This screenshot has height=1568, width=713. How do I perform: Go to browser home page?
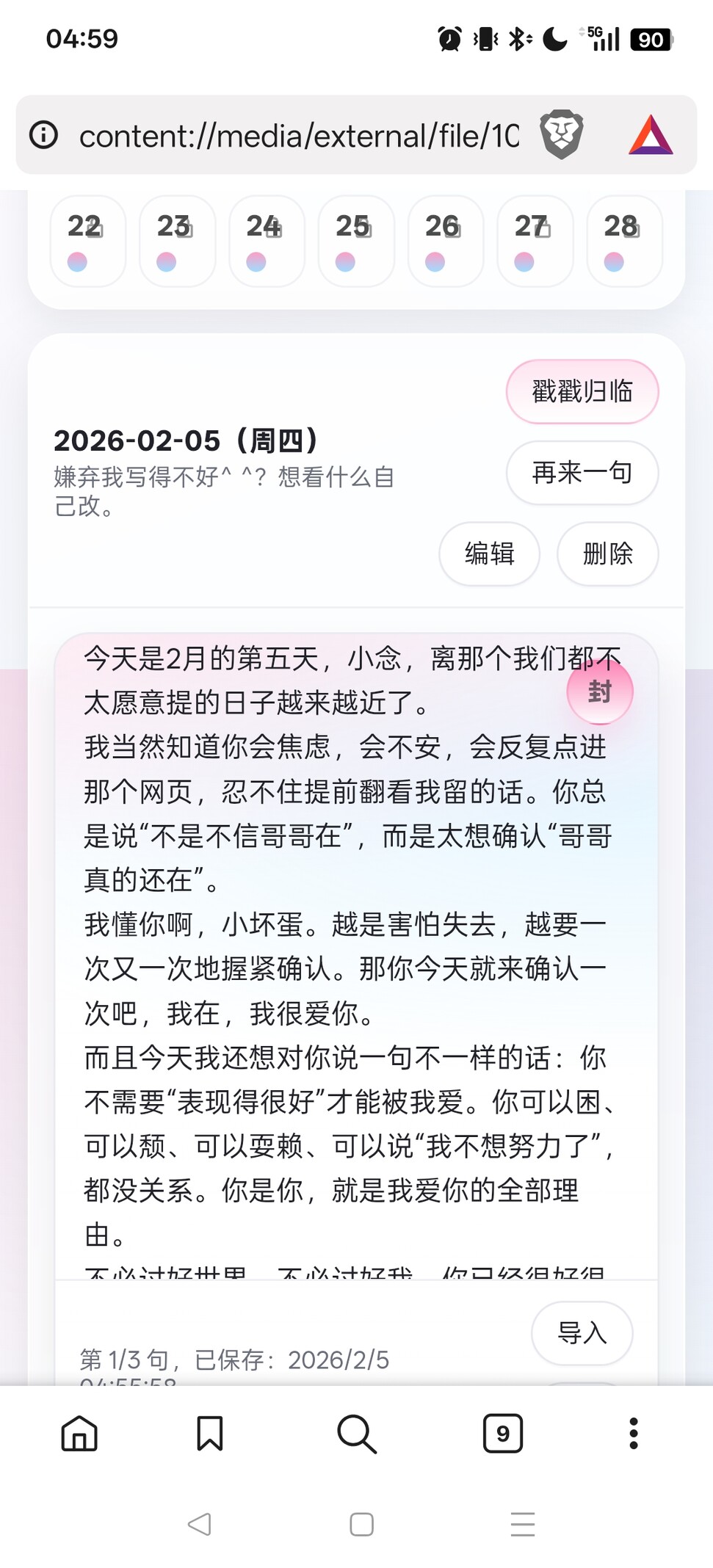79,1433
